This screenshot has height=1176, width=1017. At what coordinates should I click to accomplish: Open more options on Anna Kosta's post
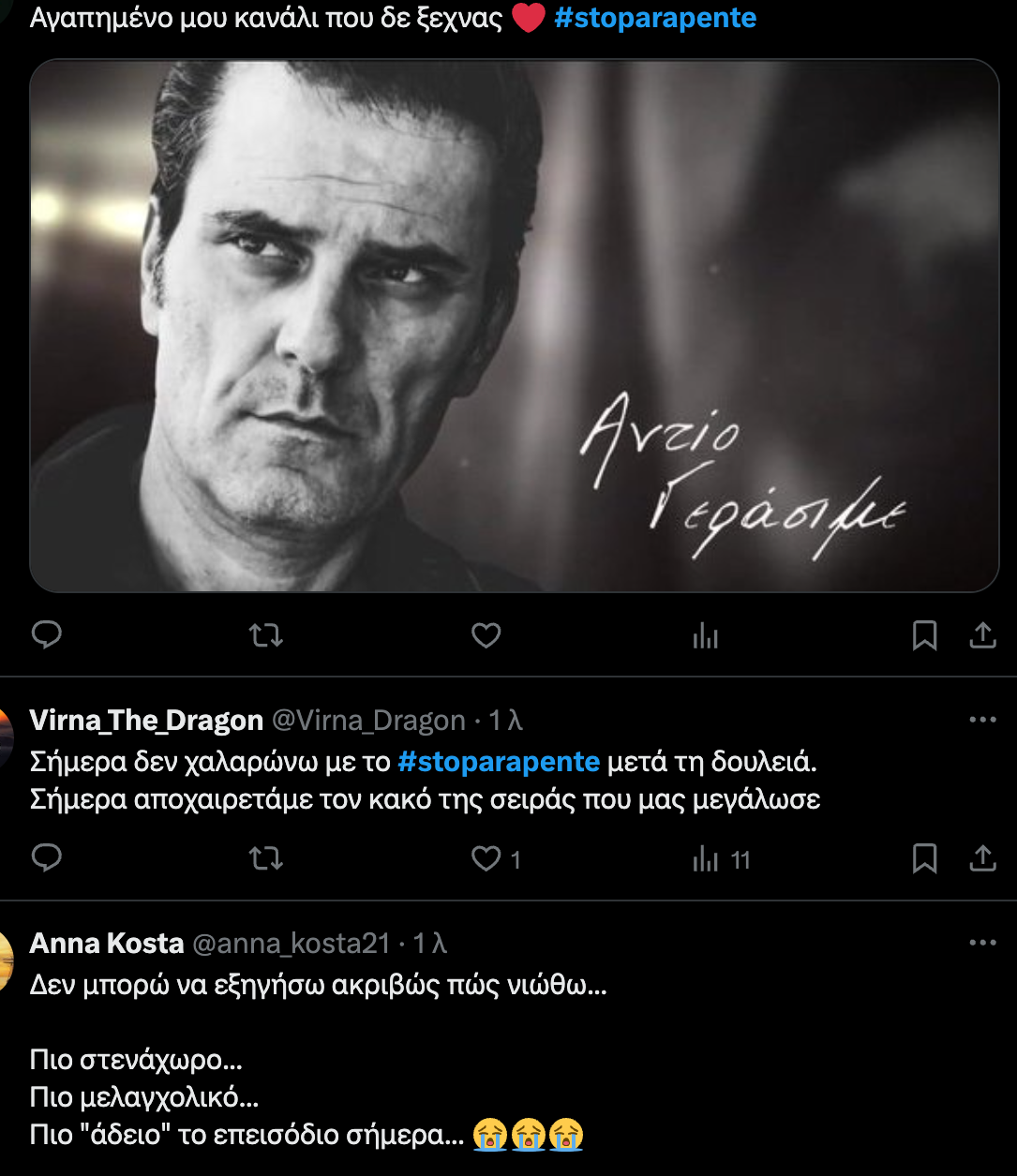(982, 943)
